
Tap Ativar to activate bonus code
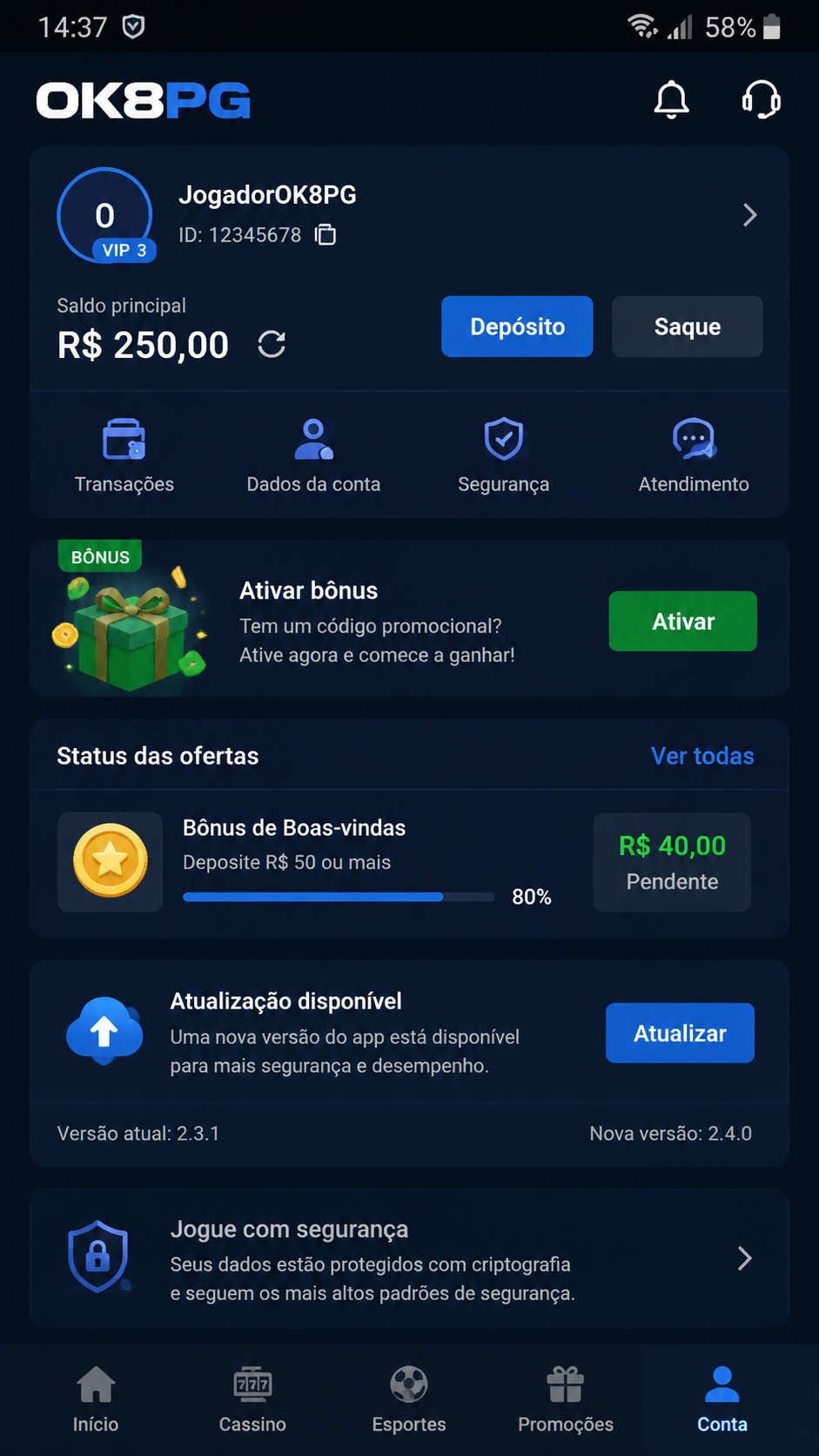point(683,621)
